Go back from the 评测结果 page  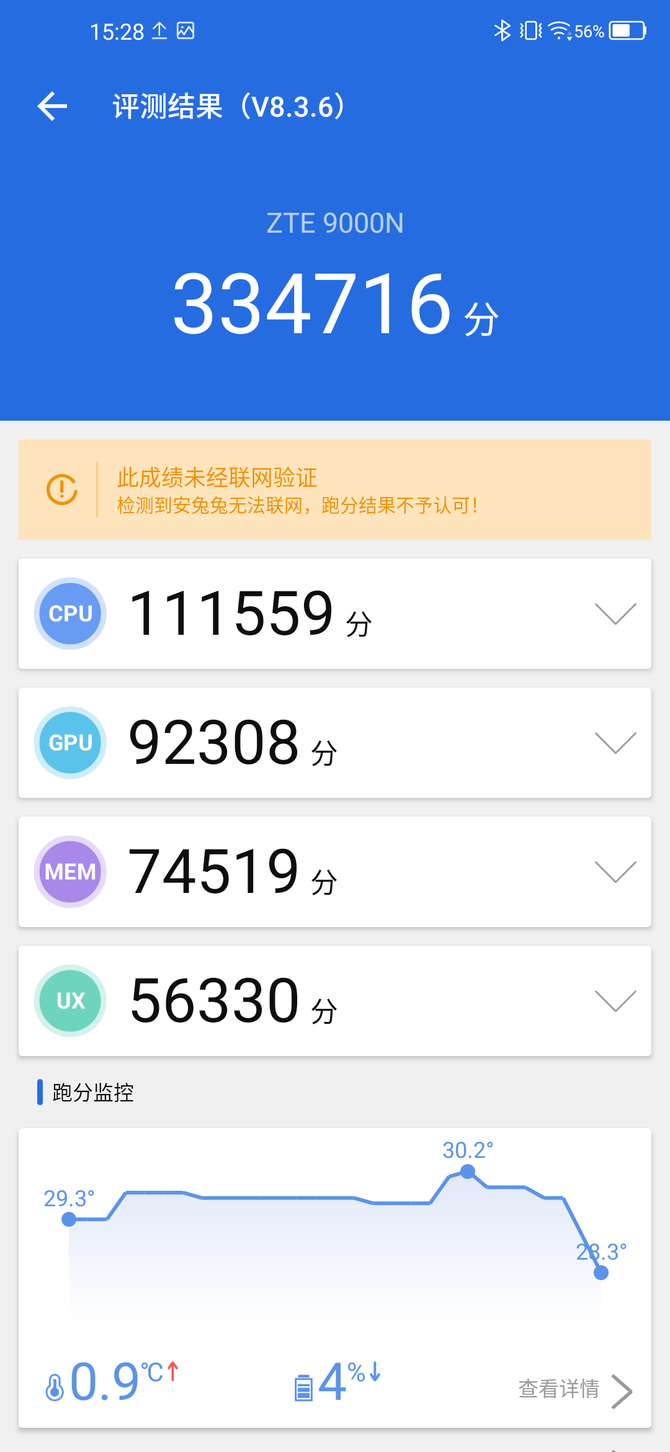52,106
